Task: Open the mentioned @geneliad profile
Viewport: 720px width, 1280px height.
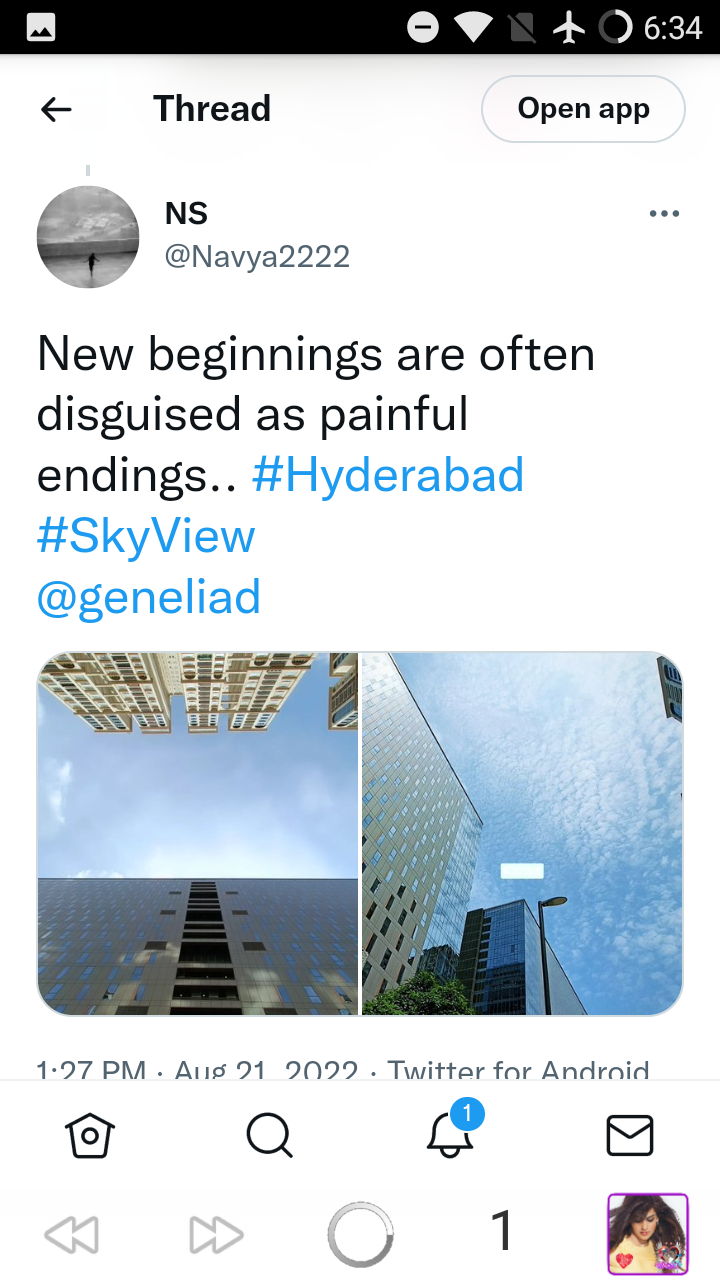Action: [x=149, y=597]
